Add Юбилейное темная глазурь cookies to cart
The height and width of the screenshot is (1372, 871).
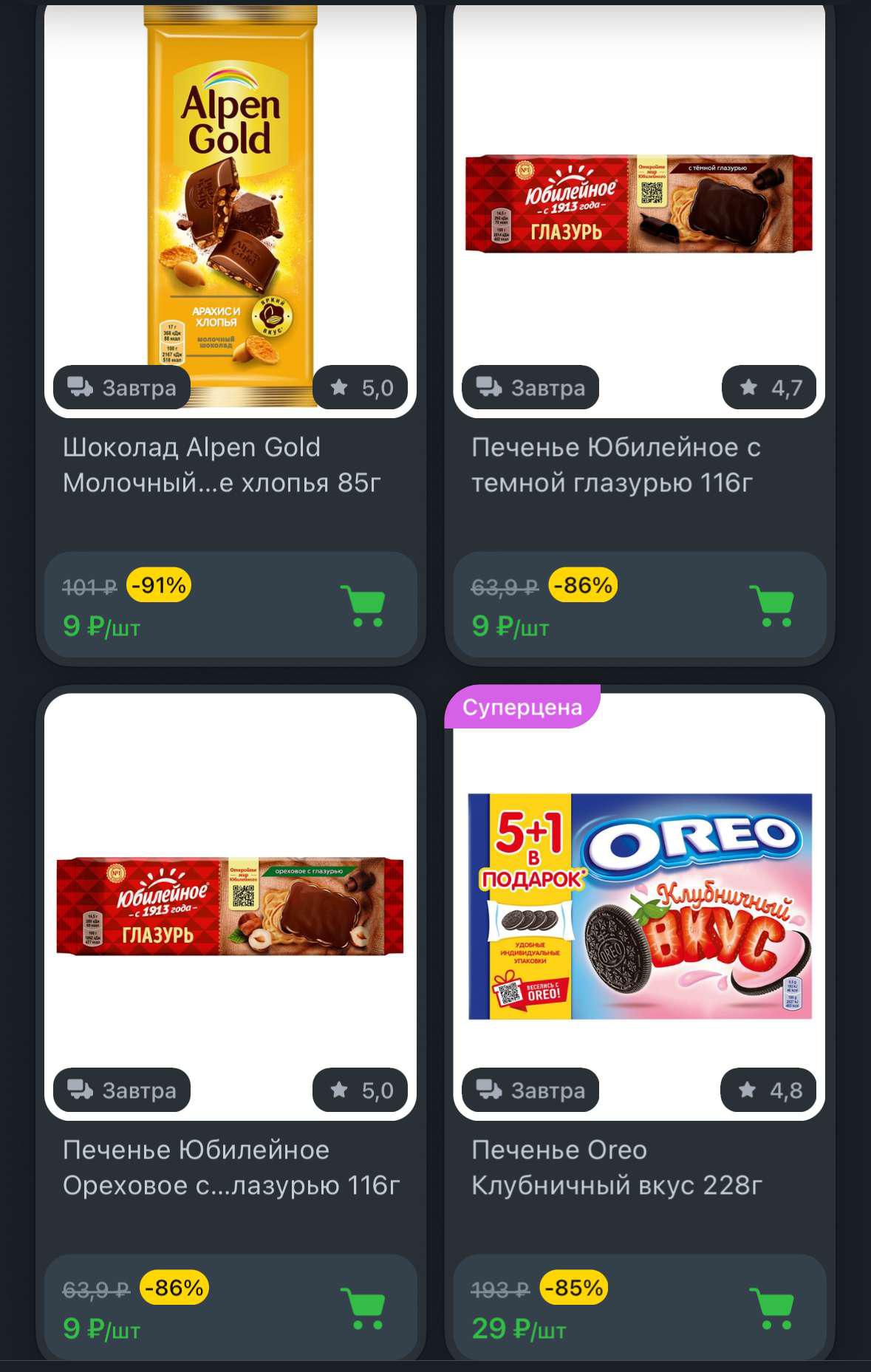(771, 606)
